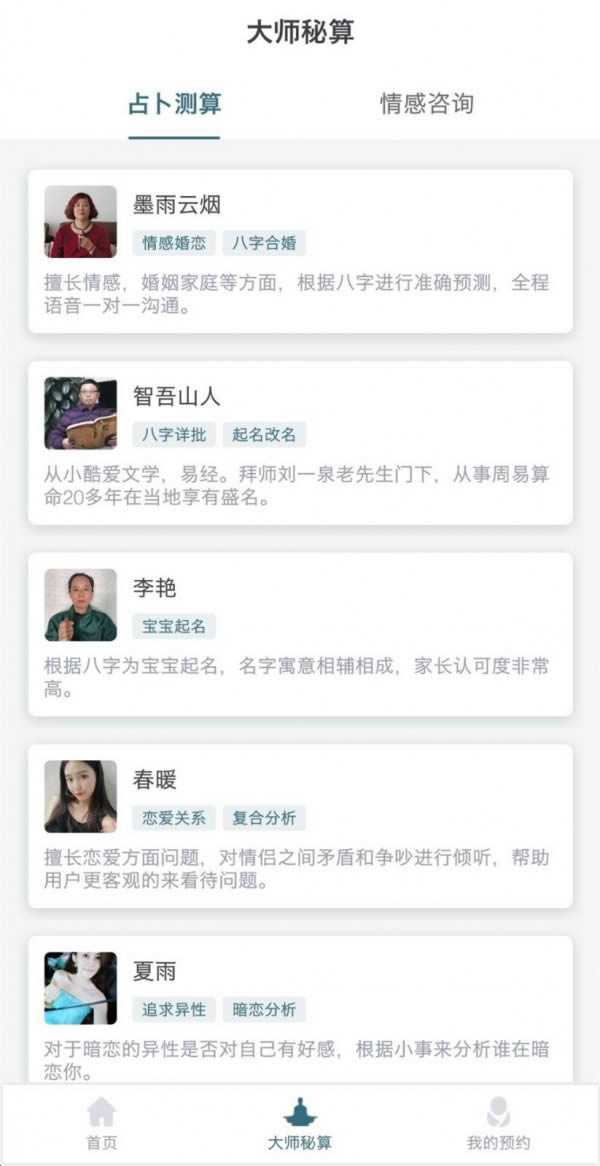The height and width of the screenshot is (1166, 600).
Task: Open 智吾山人's master card
Action: pyautogui.click(x=300, y=443)
